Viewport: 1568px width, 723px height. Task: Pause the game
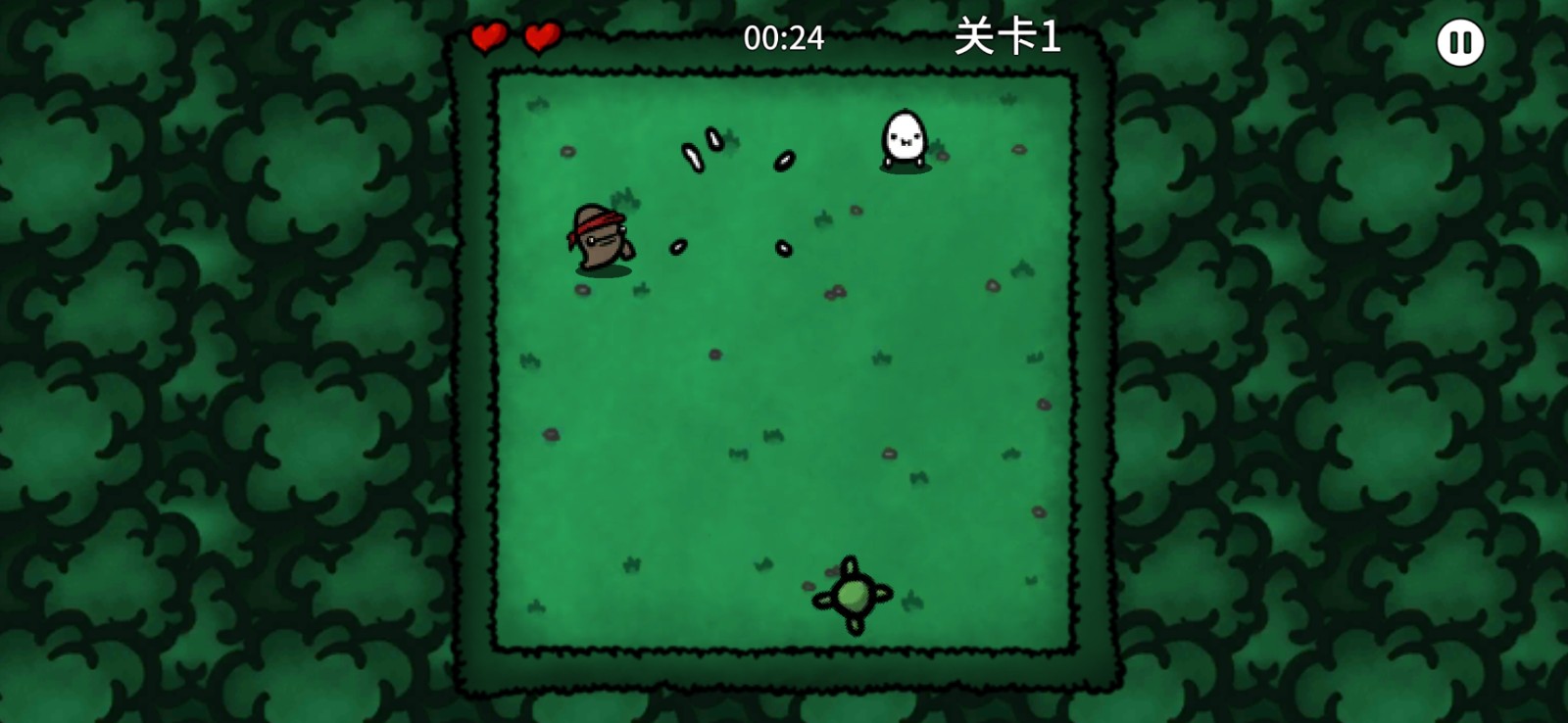1460,43
